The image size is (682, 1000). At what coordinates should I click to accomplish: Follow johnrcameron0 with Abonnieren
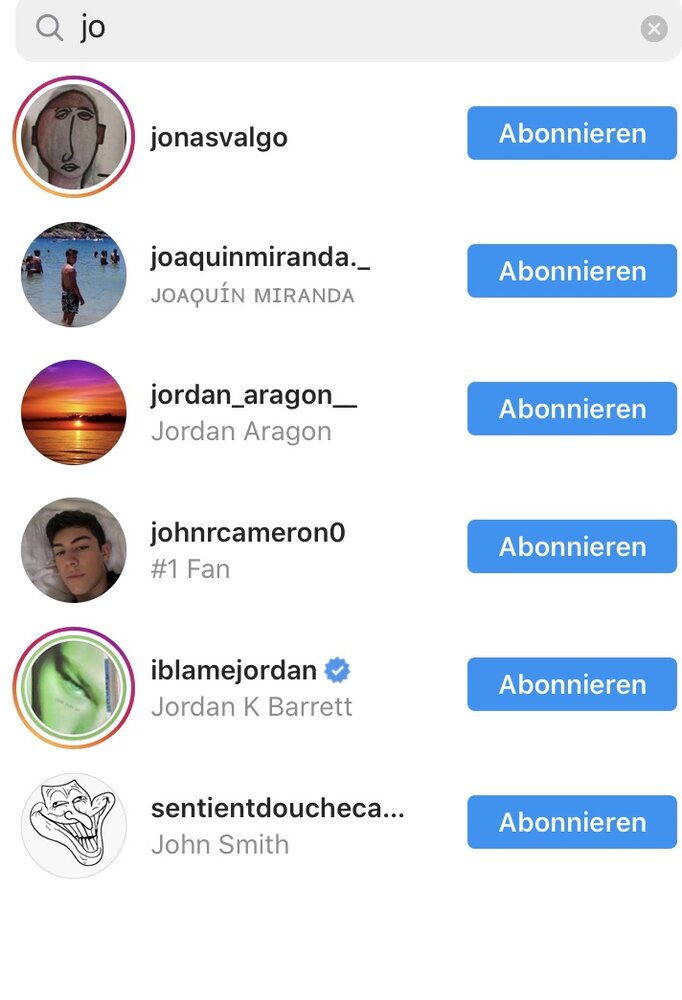click(572, 547)
